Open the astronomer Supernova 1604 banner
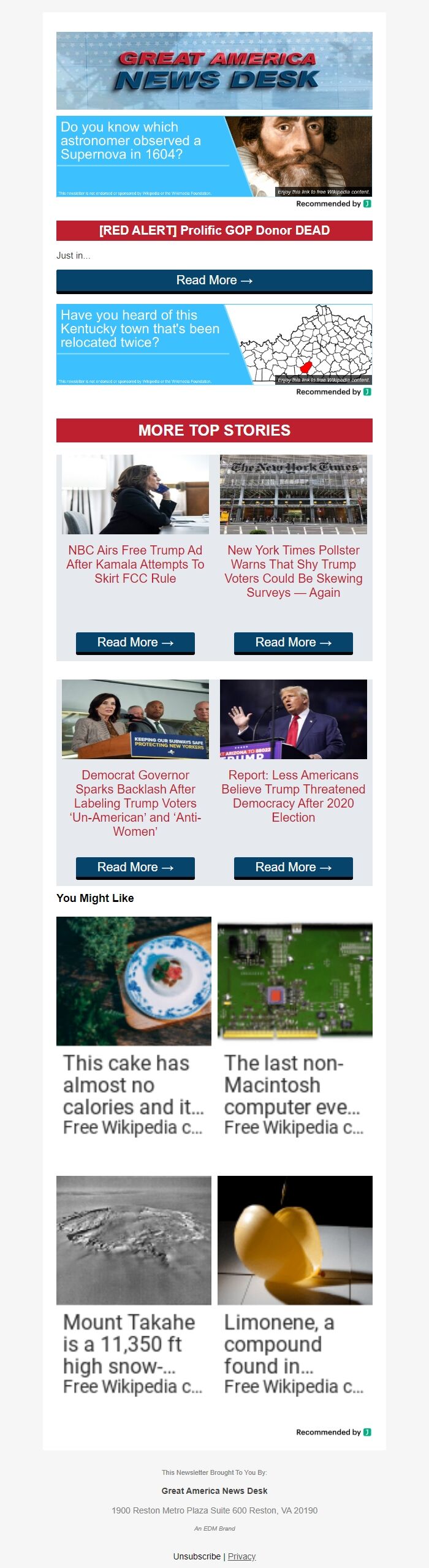The width and height of the screenshot is (429, 1568). coord(214,156)
